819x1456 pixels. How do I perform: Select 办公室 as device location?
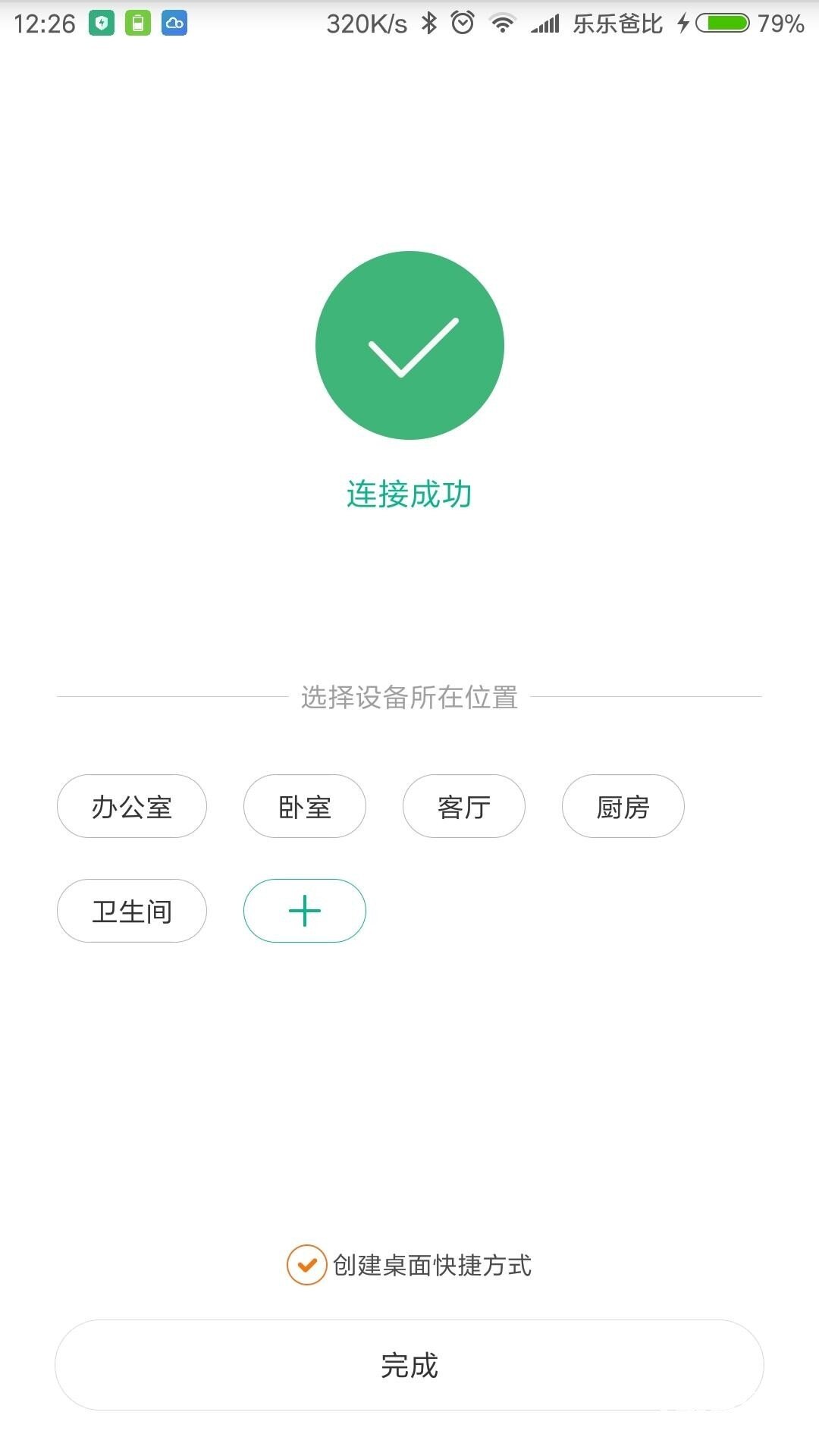click(131, 807)
